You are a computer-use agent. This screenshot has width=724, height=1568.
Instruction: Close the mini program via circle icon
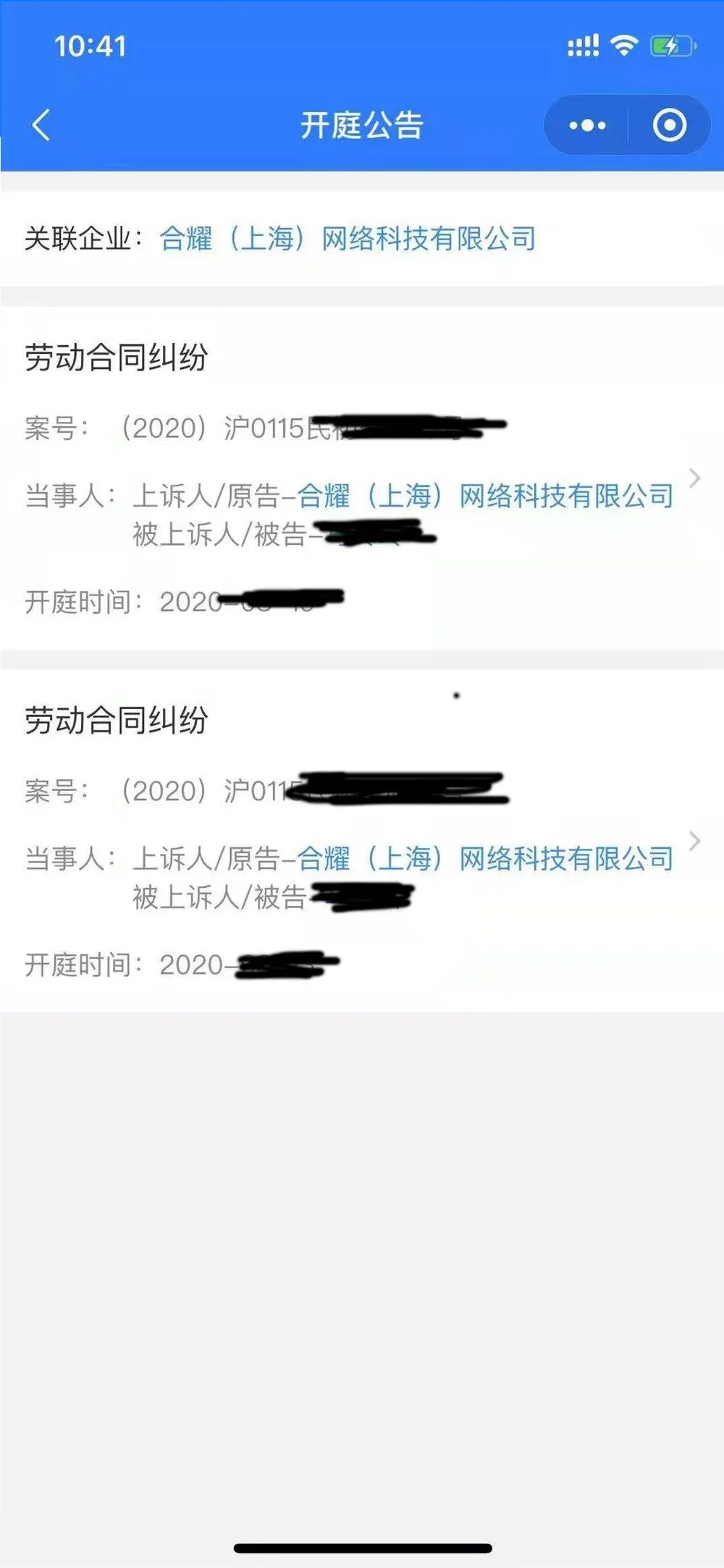[x=670, y=125]
